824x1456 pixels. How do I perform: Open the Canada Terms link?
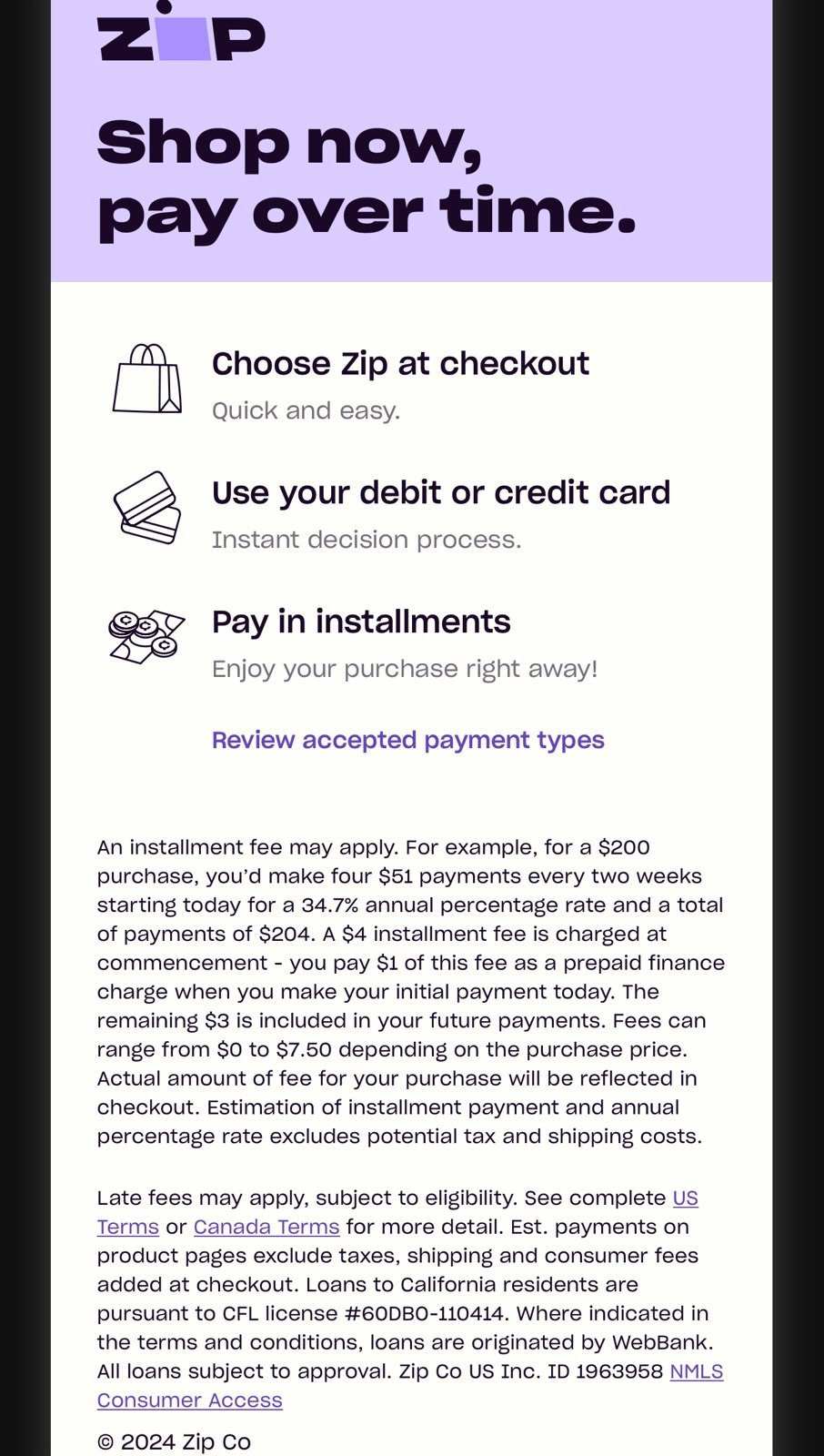(x=266, y=1227)
